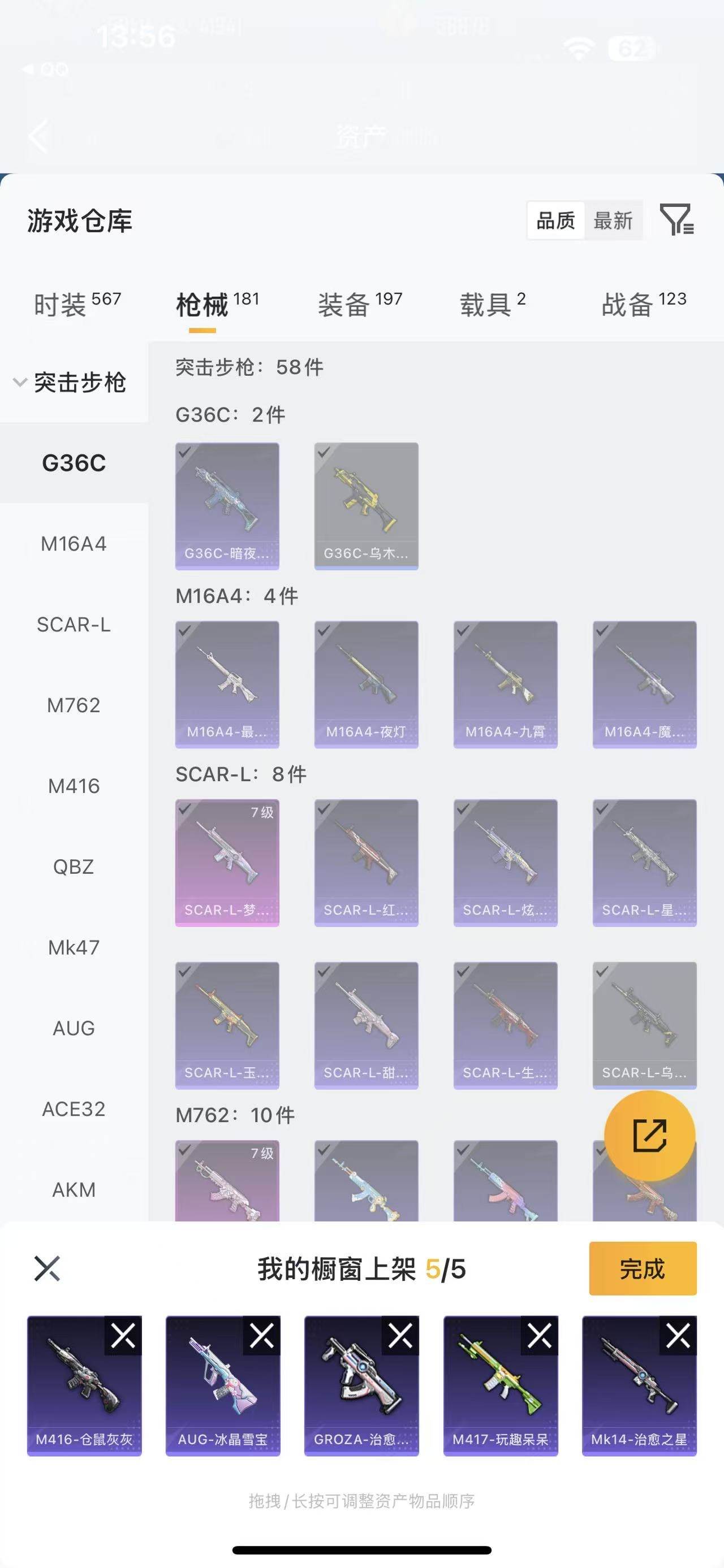Tap the yellow share floating button
Screen dimensions: 724x1568
[x=649, y=1135]
